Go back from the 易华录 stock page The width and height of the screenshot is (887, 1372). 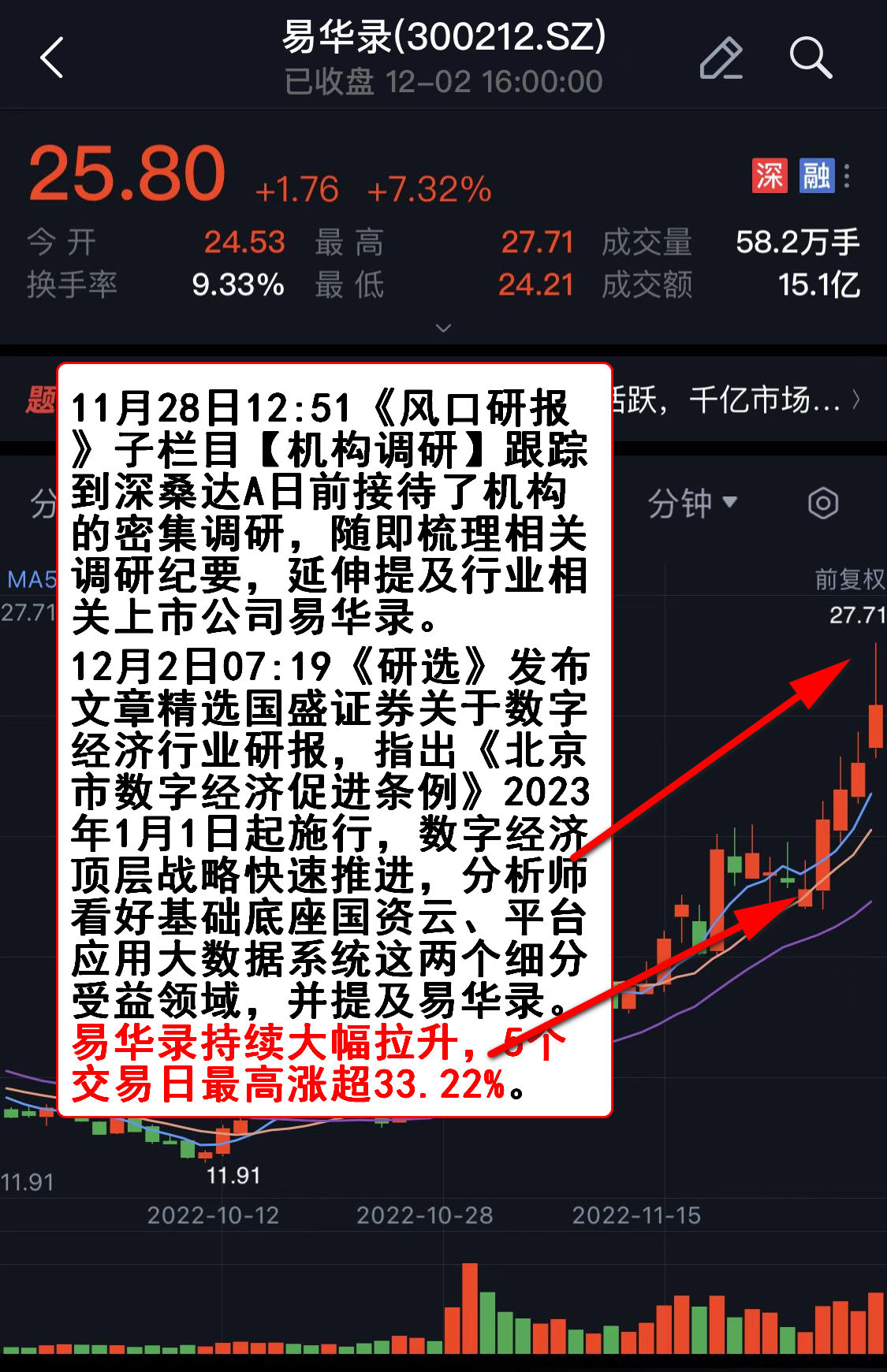[x=52, y=58]
